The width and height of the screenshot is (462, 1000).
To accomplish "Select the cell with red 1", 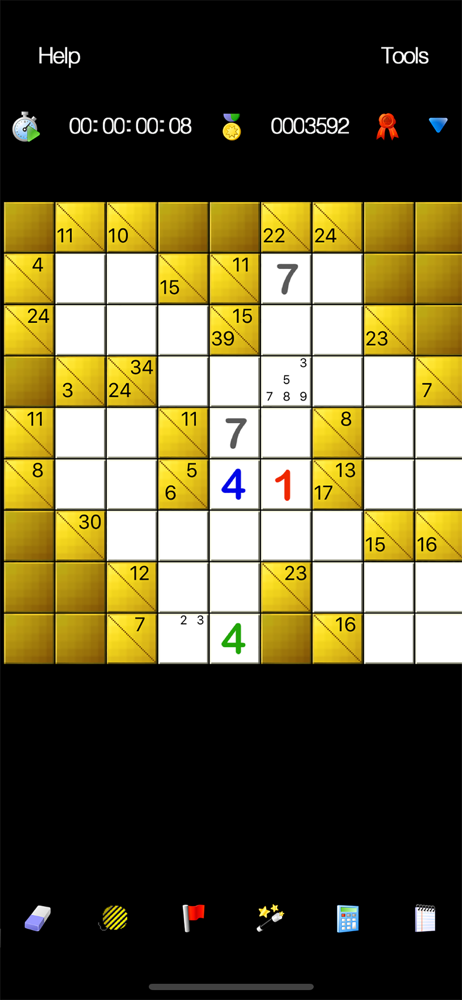I will [285, 484].
